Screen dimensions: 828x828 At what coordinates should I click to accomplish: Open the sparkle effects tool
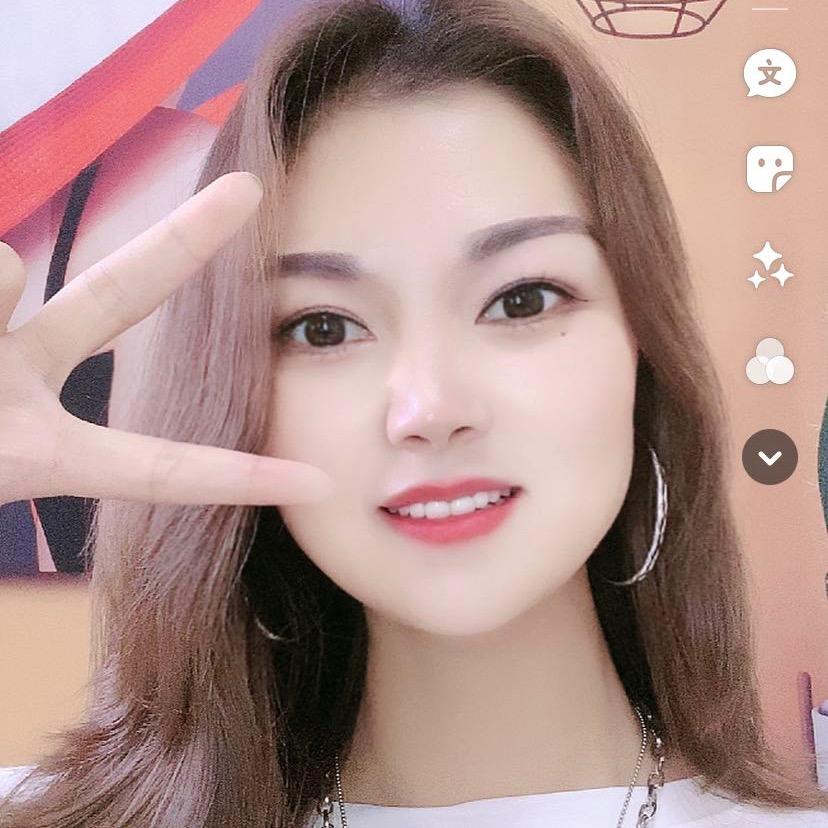tap(770, 265)
